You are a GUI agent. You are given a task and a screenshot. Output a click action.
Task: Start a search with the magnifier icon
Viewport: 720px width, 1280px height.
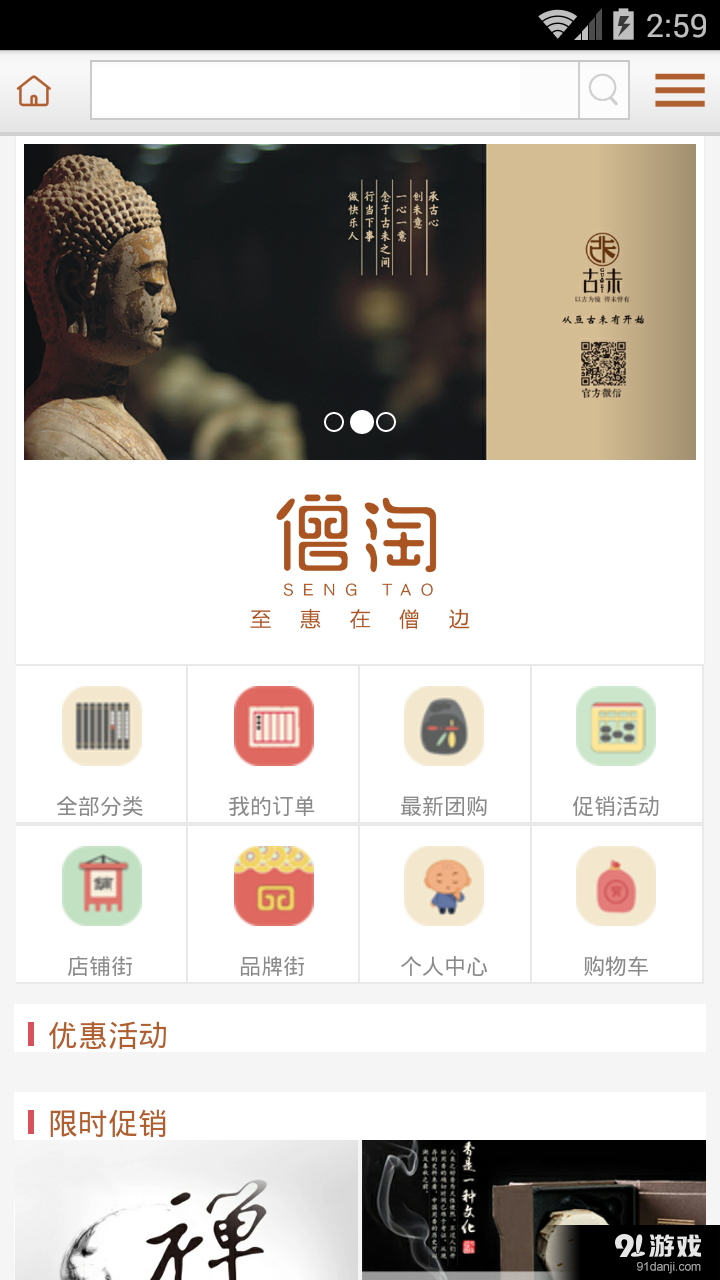coord(602,90)
